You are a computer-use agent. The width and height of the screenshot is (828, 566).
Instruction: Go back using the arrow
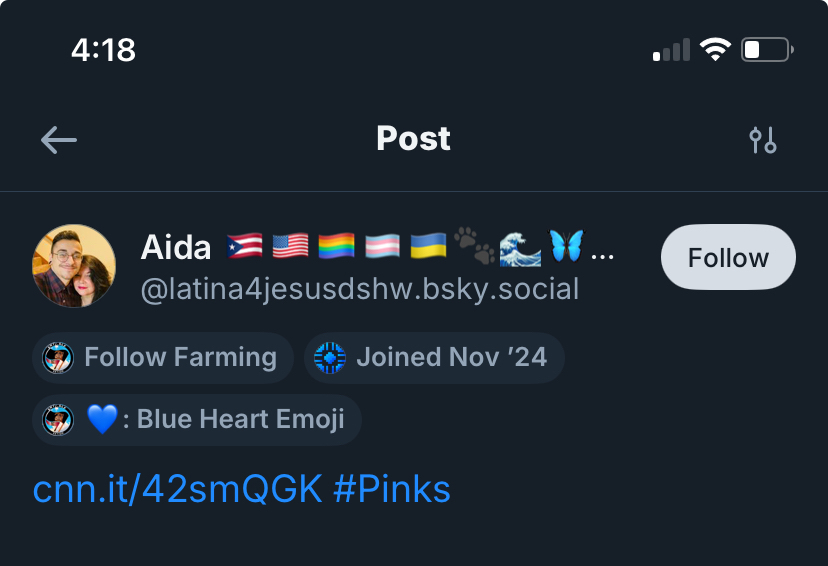click(x=59, y=140)
